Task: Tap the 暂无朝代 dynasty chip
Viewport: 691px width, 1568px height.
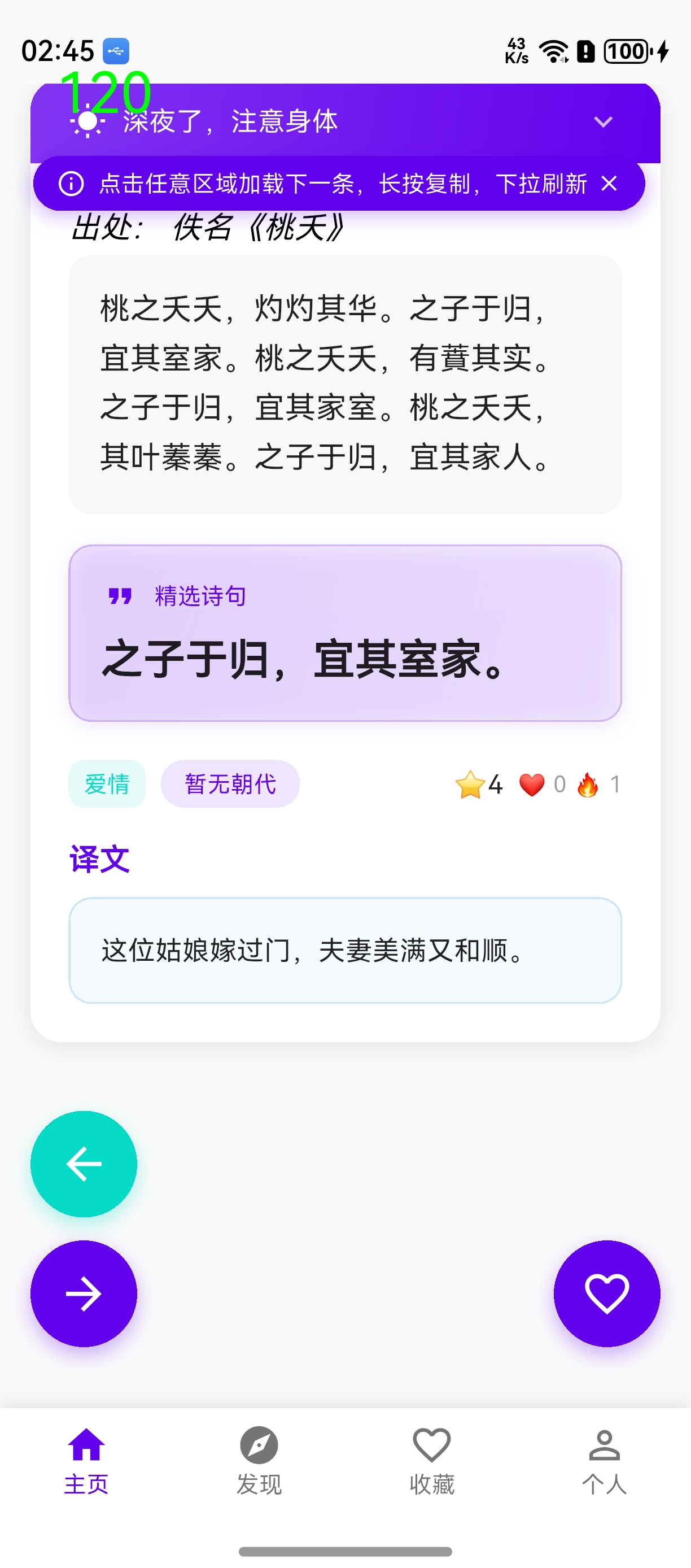Action: [x=230, y=784]
